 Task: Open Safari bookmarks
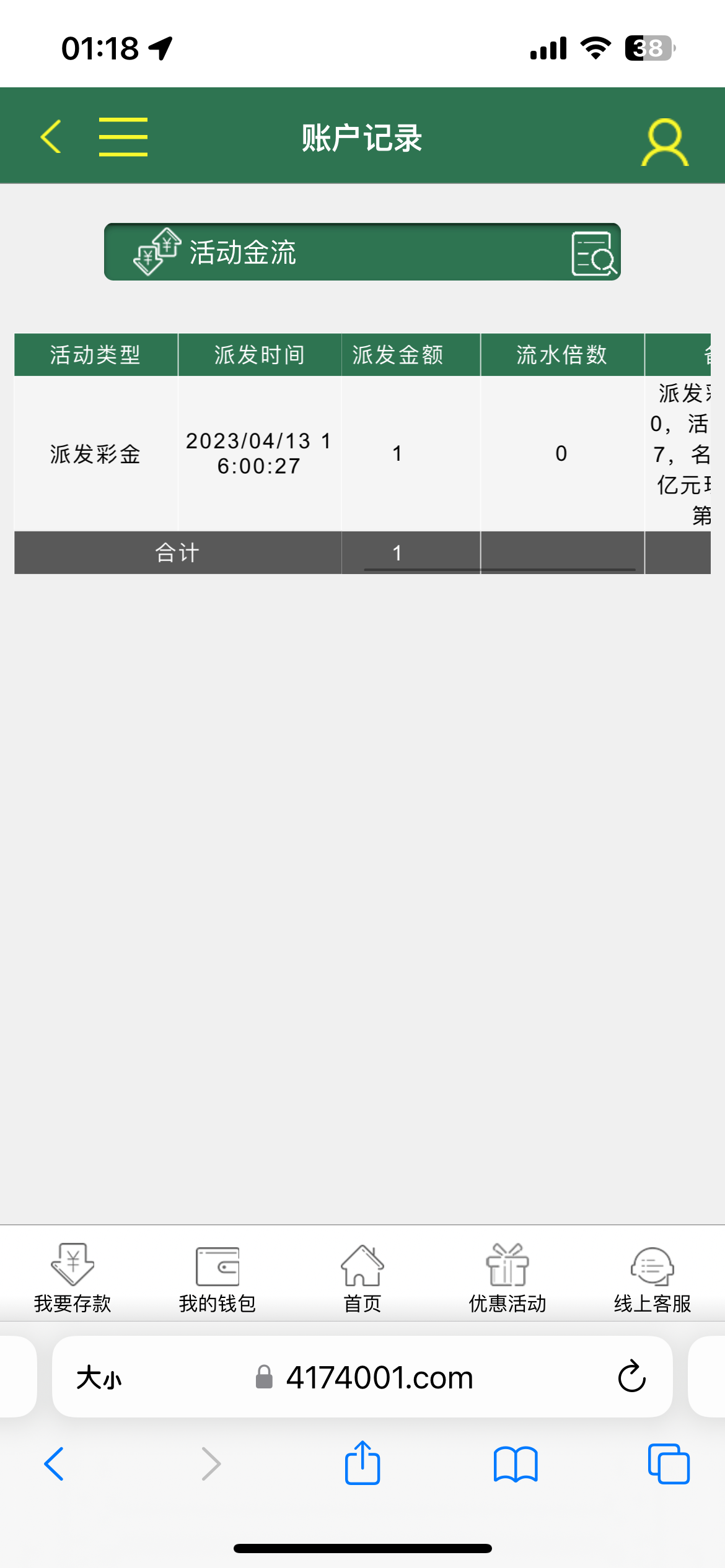pos(516,1464)
